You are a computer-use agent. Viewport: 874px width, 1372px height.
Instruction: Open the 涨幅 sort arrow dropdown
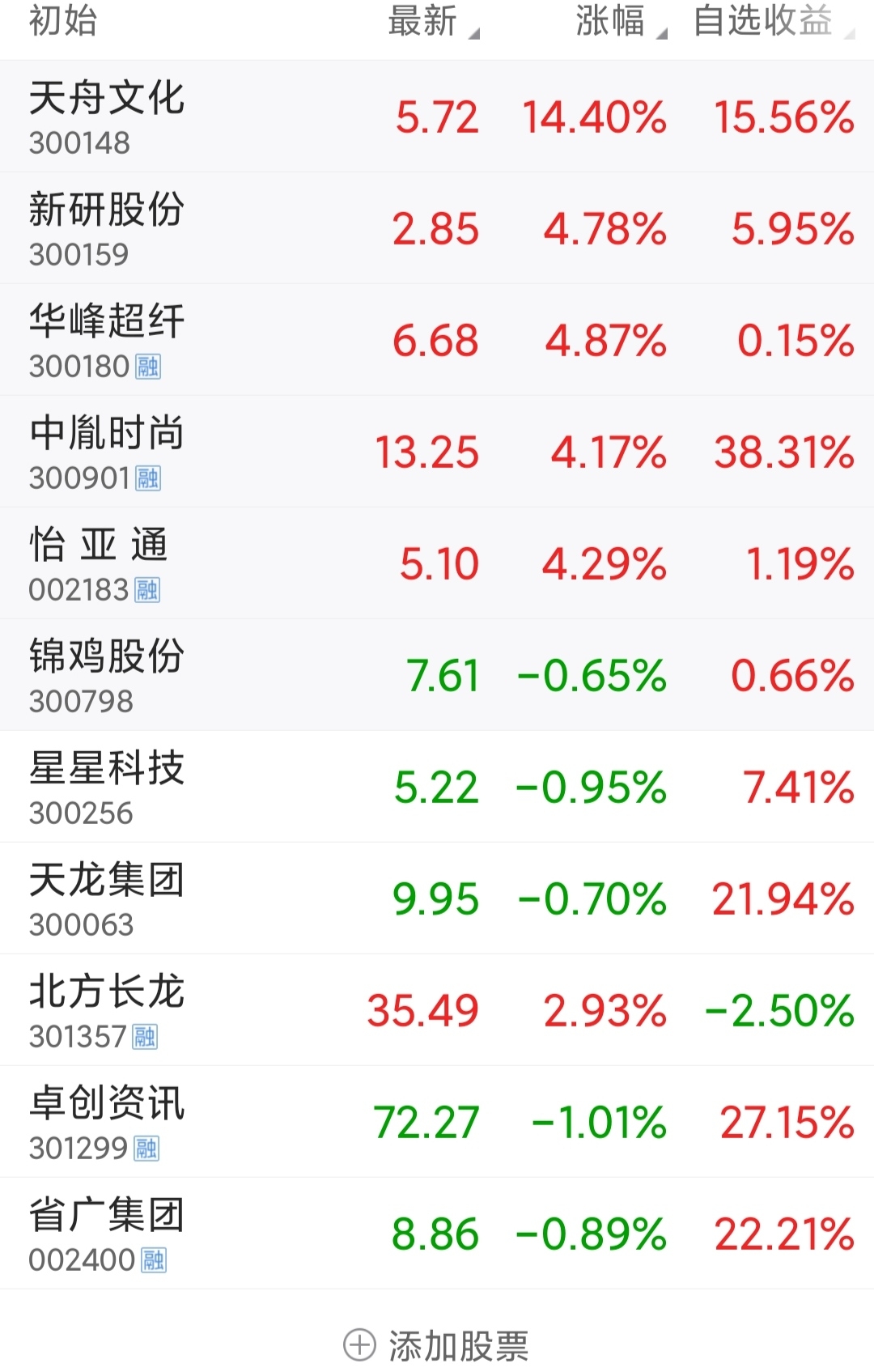tap(662, 34)
